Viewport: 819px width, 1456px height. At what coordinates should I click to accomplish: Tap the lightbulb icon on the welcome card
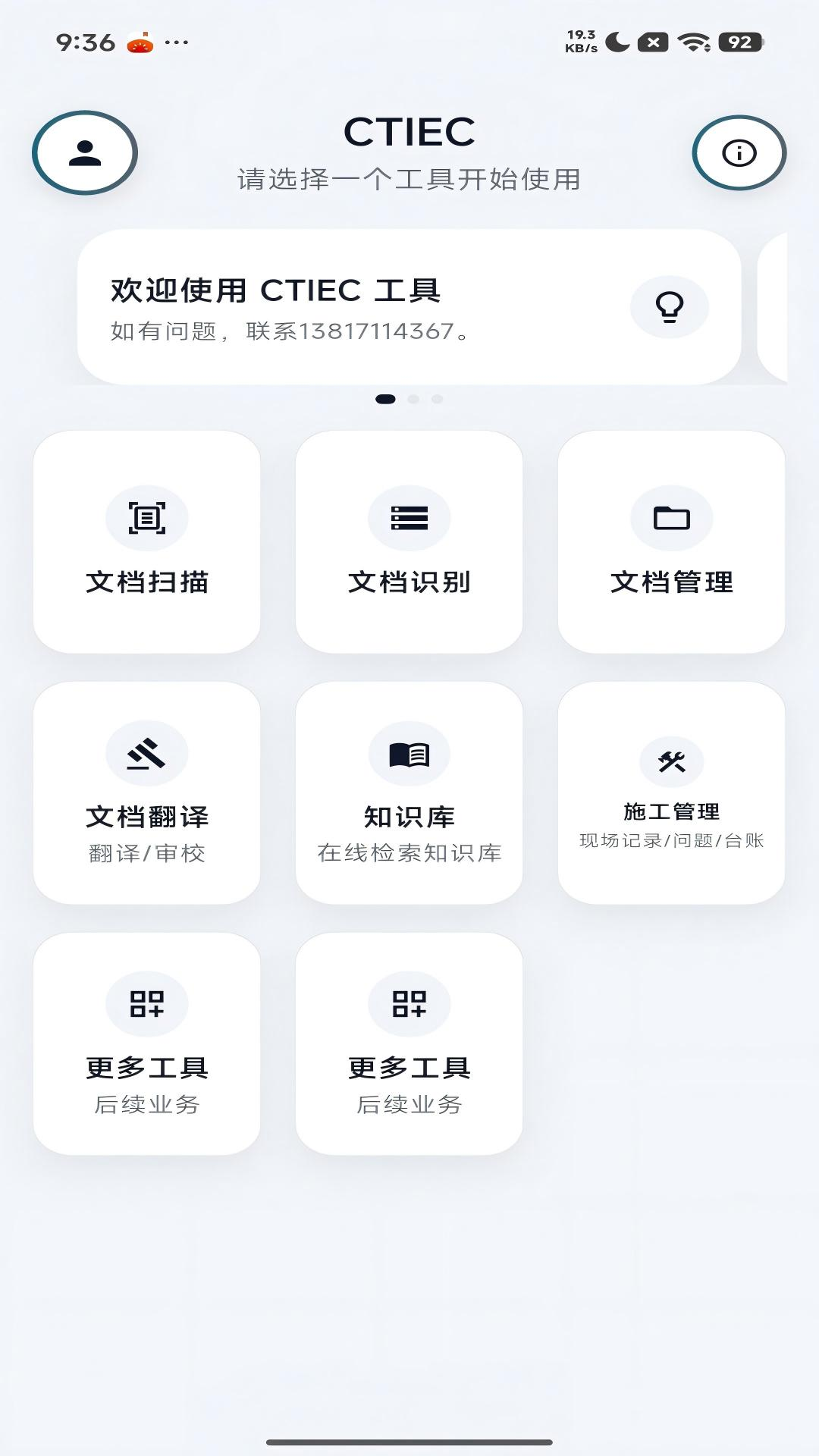670,307
